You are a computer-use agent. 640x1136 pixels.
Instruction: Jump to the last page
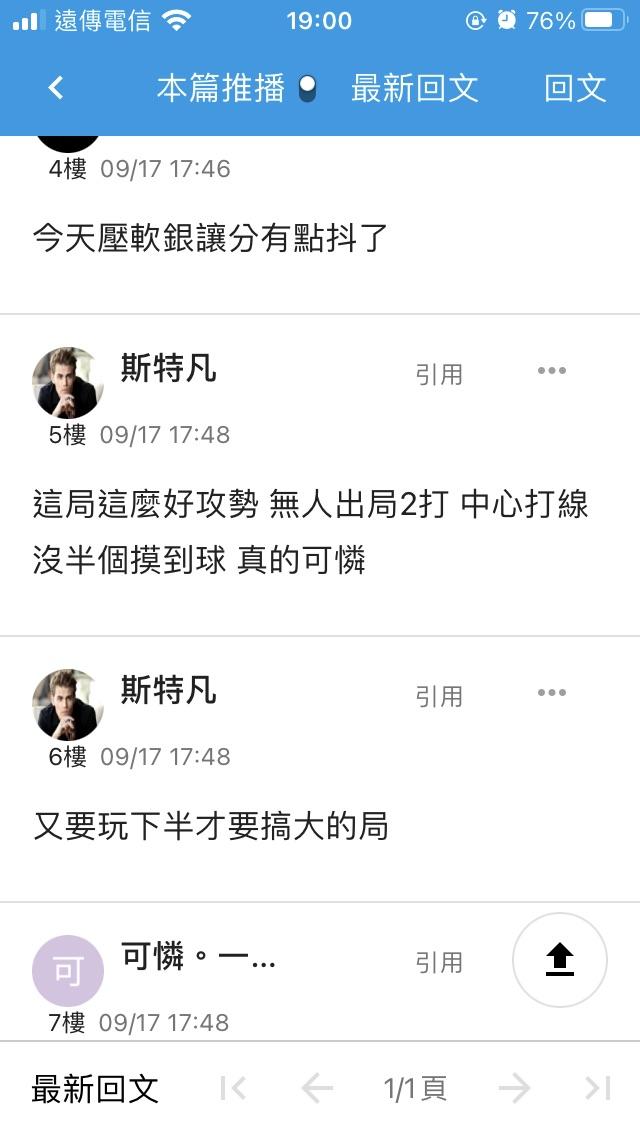(598, 1088)
